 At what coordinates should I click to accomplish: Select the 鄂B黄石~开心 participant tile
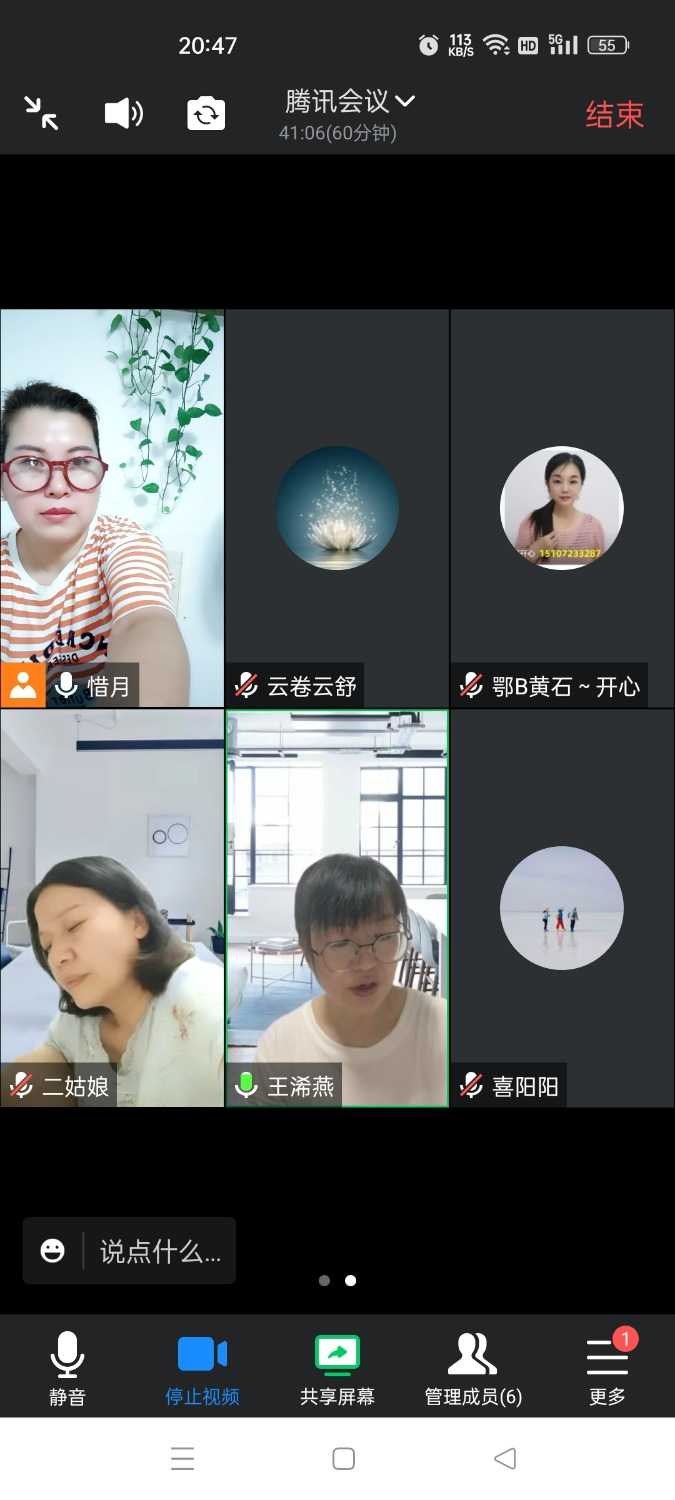point(562,507)
